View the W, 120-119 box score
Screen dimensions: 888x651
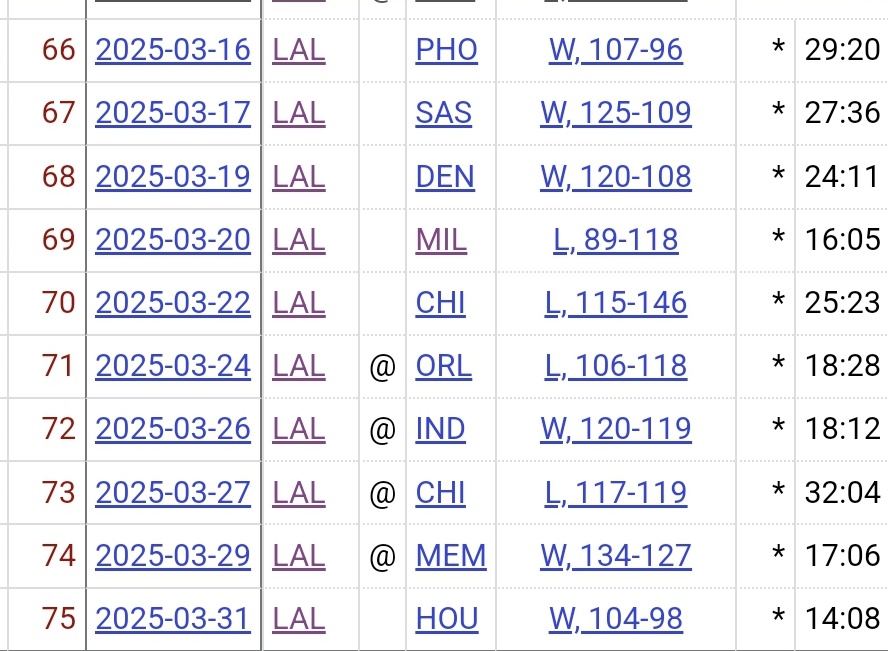tap(616, 429)
